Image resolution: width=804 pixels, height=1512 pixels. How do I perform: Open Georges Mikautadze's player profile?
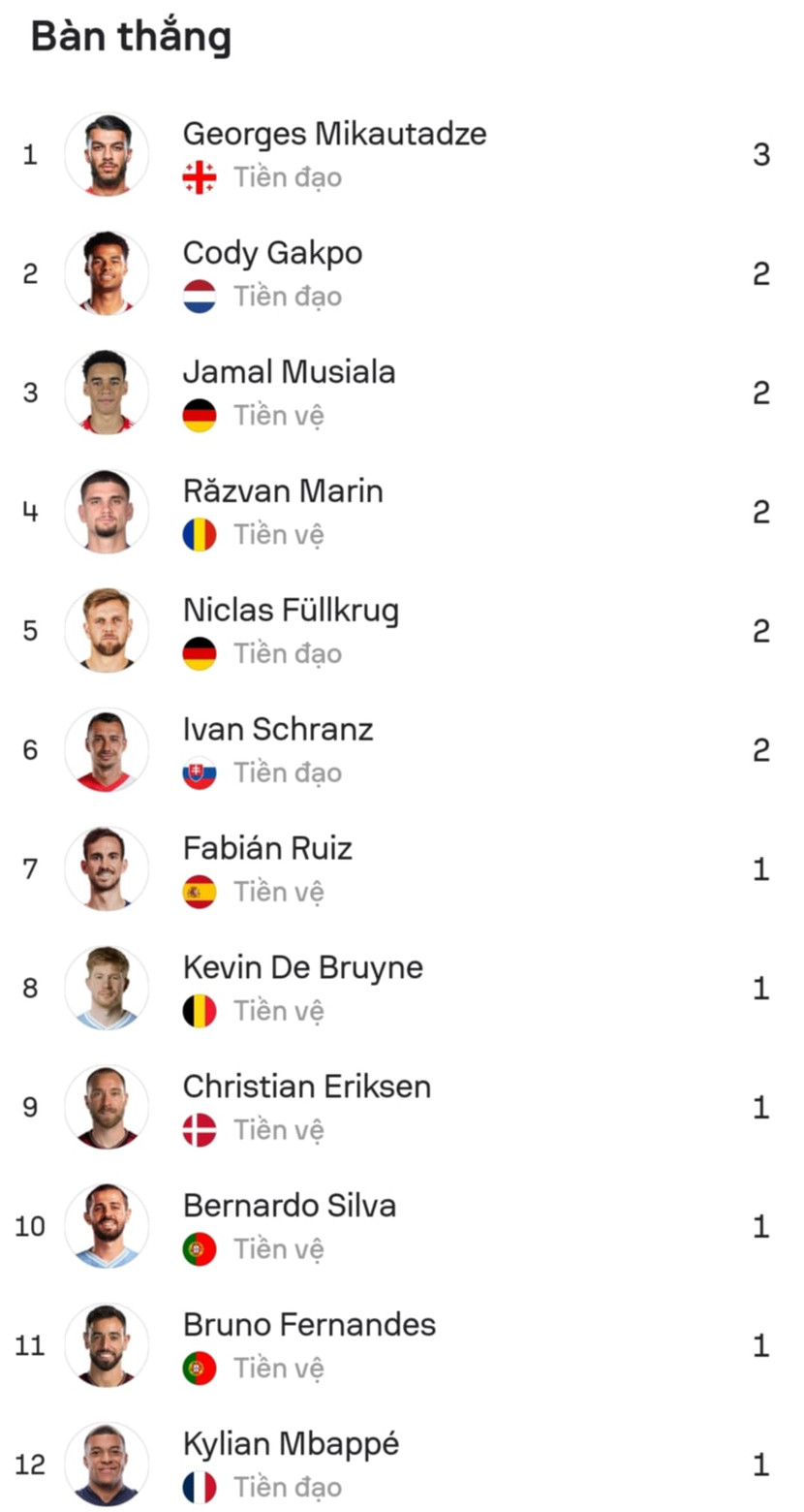tap(334, 134)
